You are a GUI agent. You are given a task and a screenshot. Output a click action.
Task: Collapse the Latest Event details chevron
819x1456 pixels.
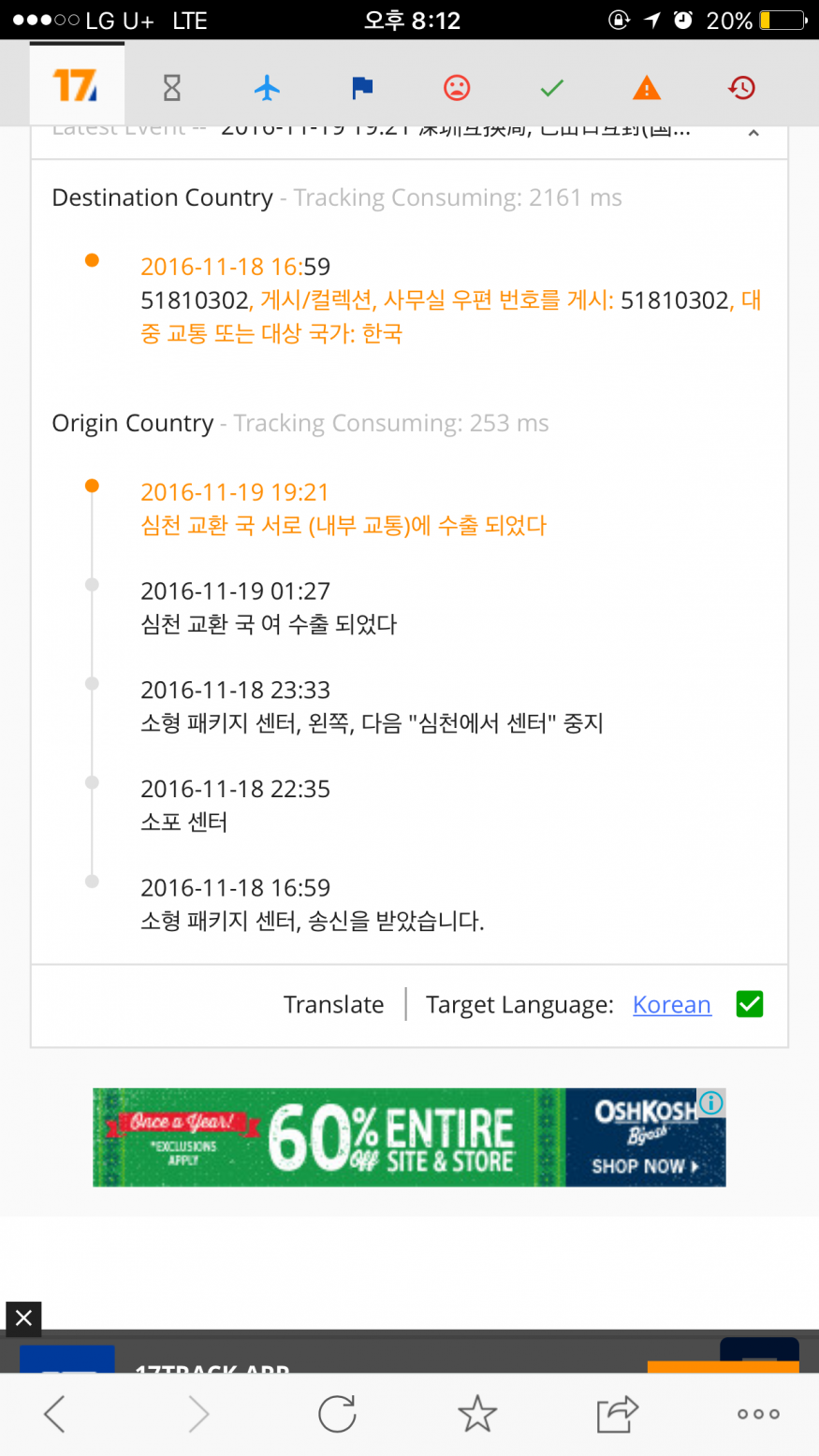point(753,133)
